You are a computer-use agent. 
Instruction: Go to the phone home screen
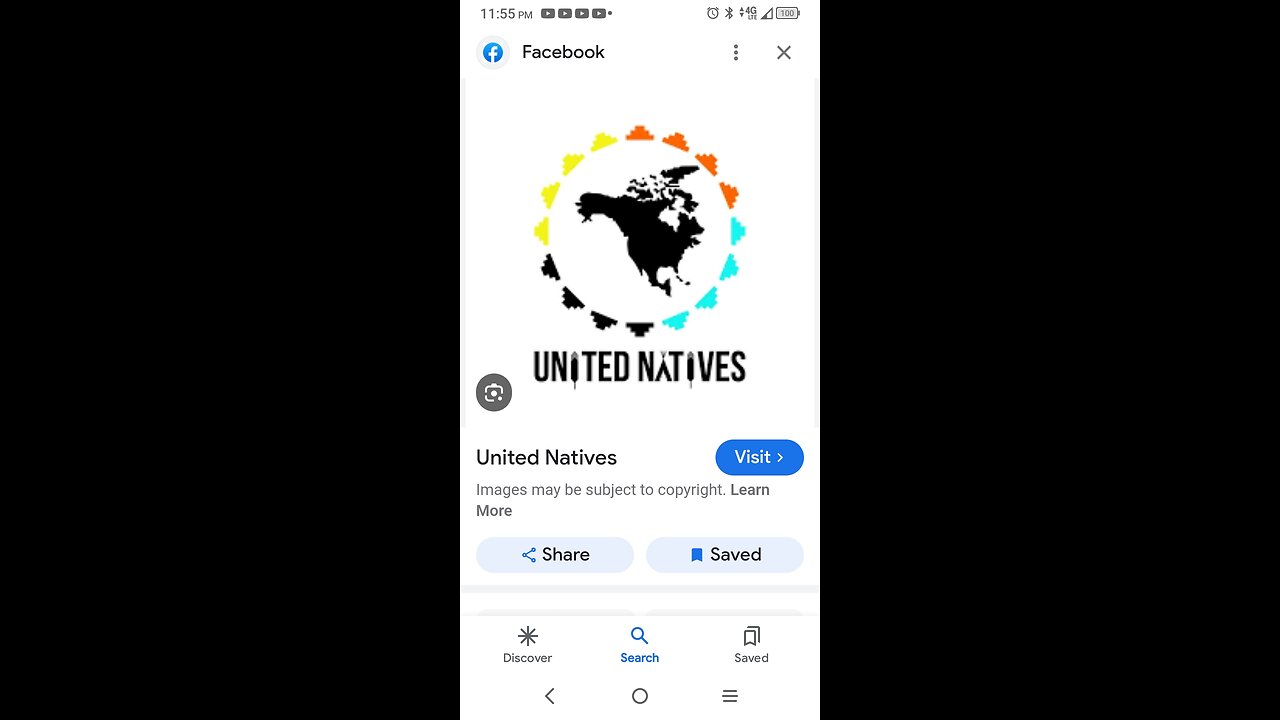tap(640, 696)
